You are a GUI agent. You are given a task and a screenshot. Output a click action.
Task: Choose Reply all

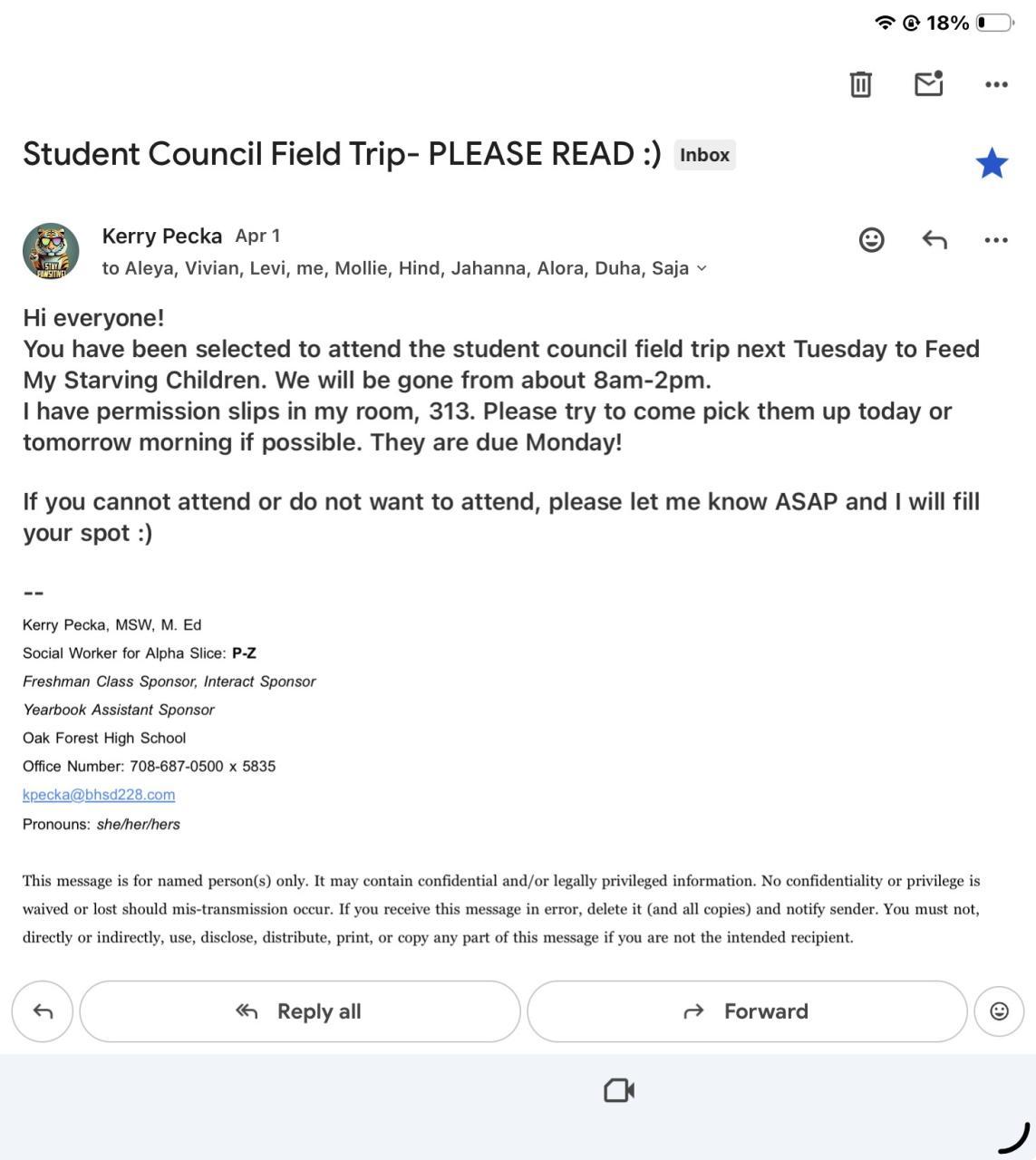coord(300,1011)
